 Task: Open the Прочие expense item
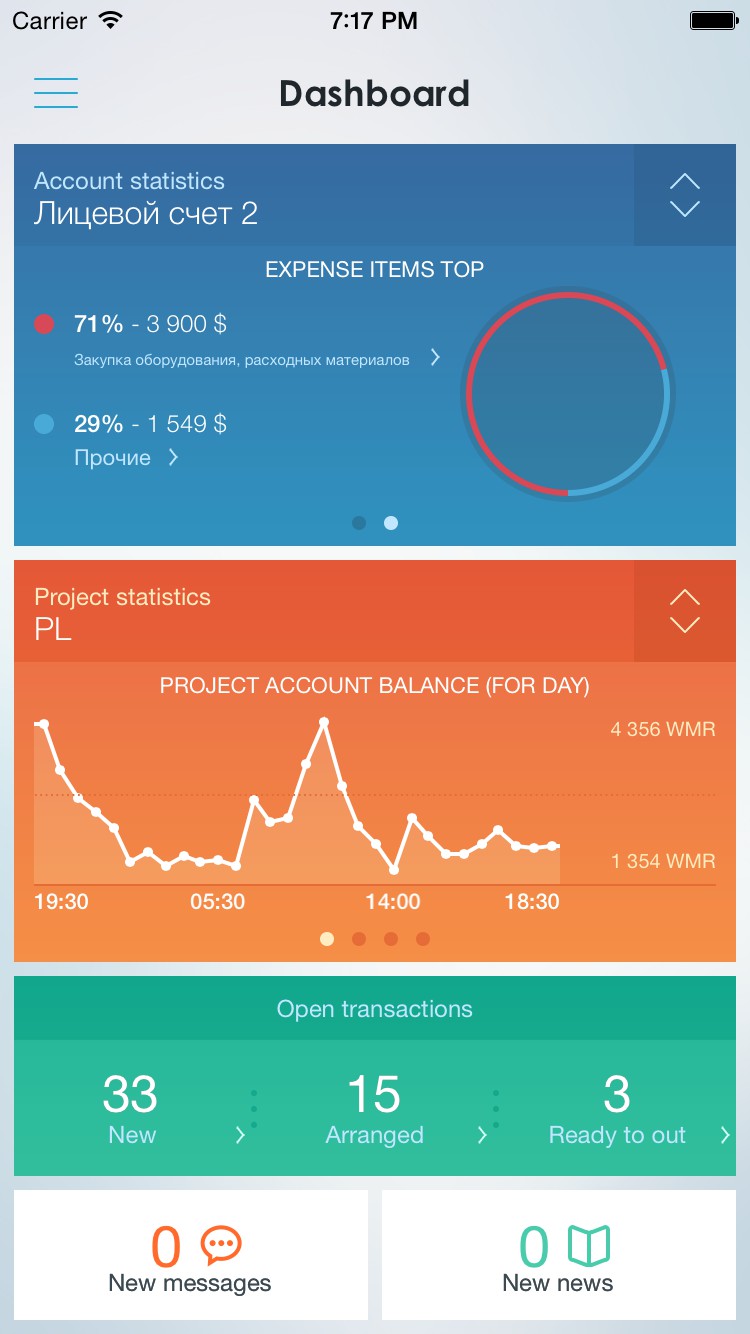[125, 458]
